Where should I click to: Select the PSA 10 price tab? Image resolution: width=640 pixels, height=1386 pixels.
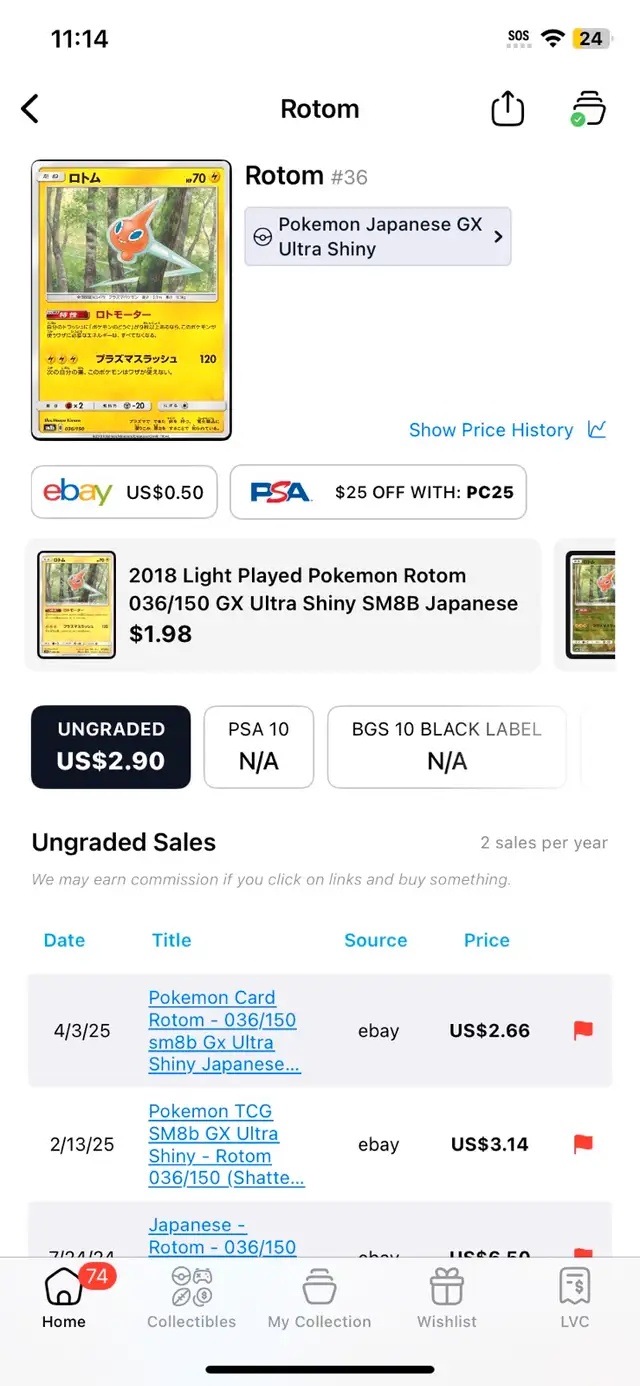[x=259, y=747]
